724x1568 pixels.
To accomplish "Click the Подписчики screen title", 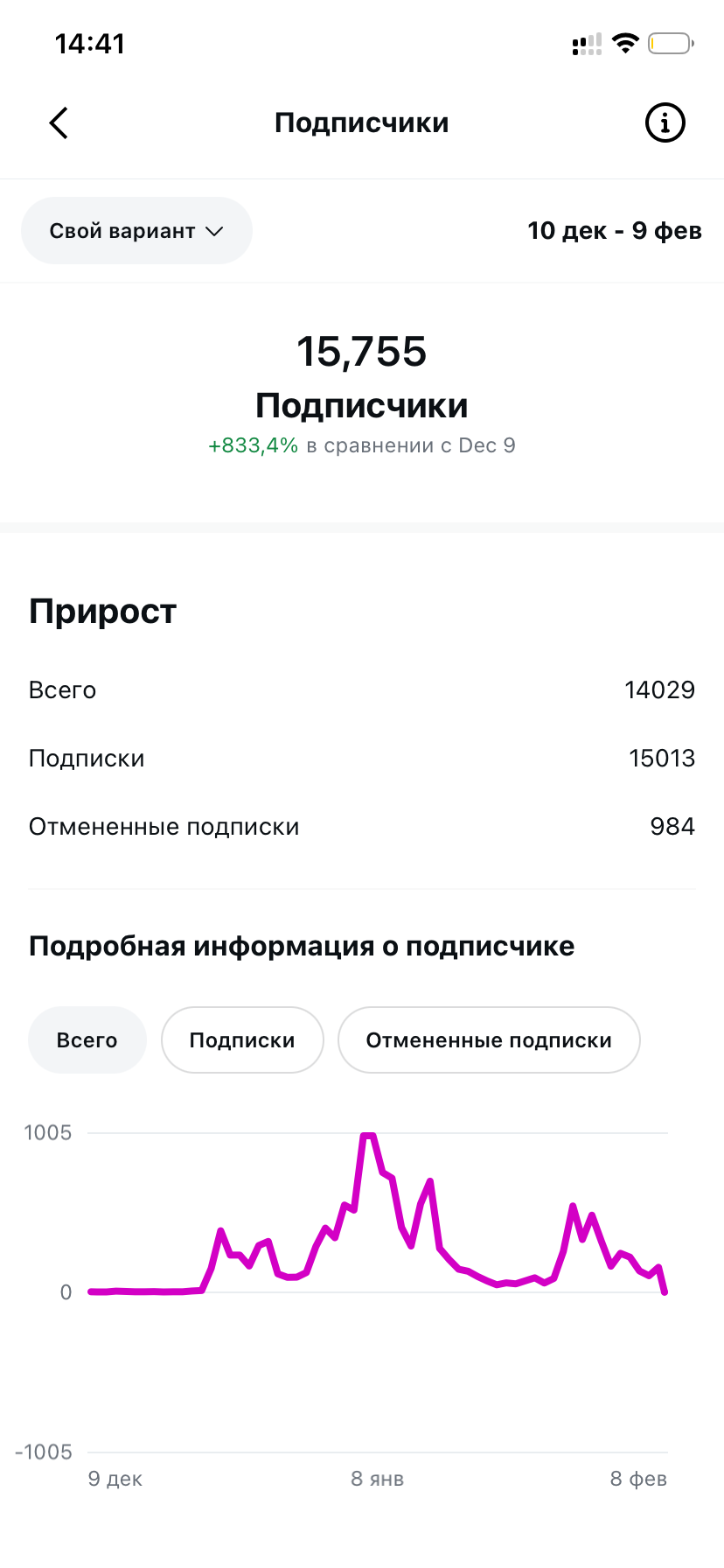I will tap(361, 122).
